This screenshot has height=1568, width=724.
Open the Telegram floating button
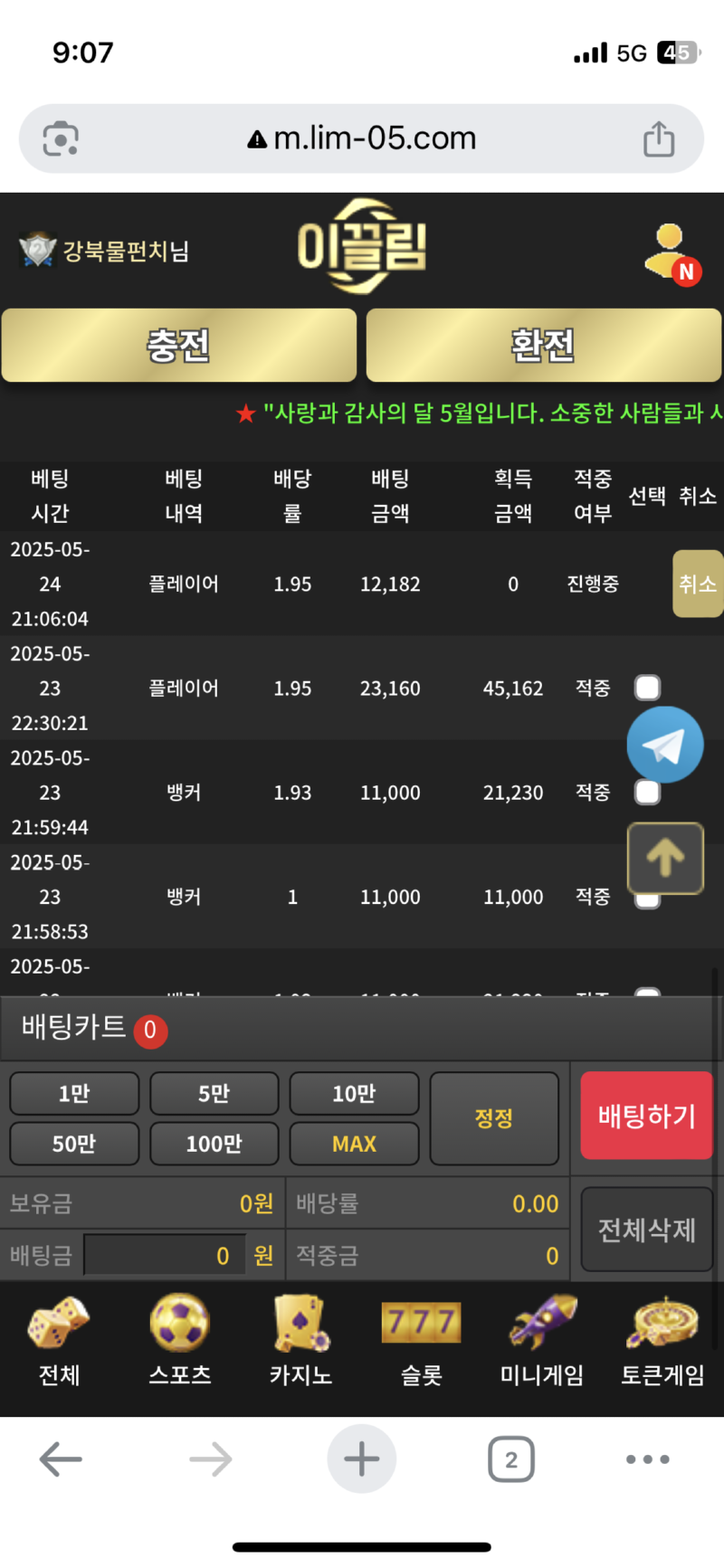click(x=665, y=746)
